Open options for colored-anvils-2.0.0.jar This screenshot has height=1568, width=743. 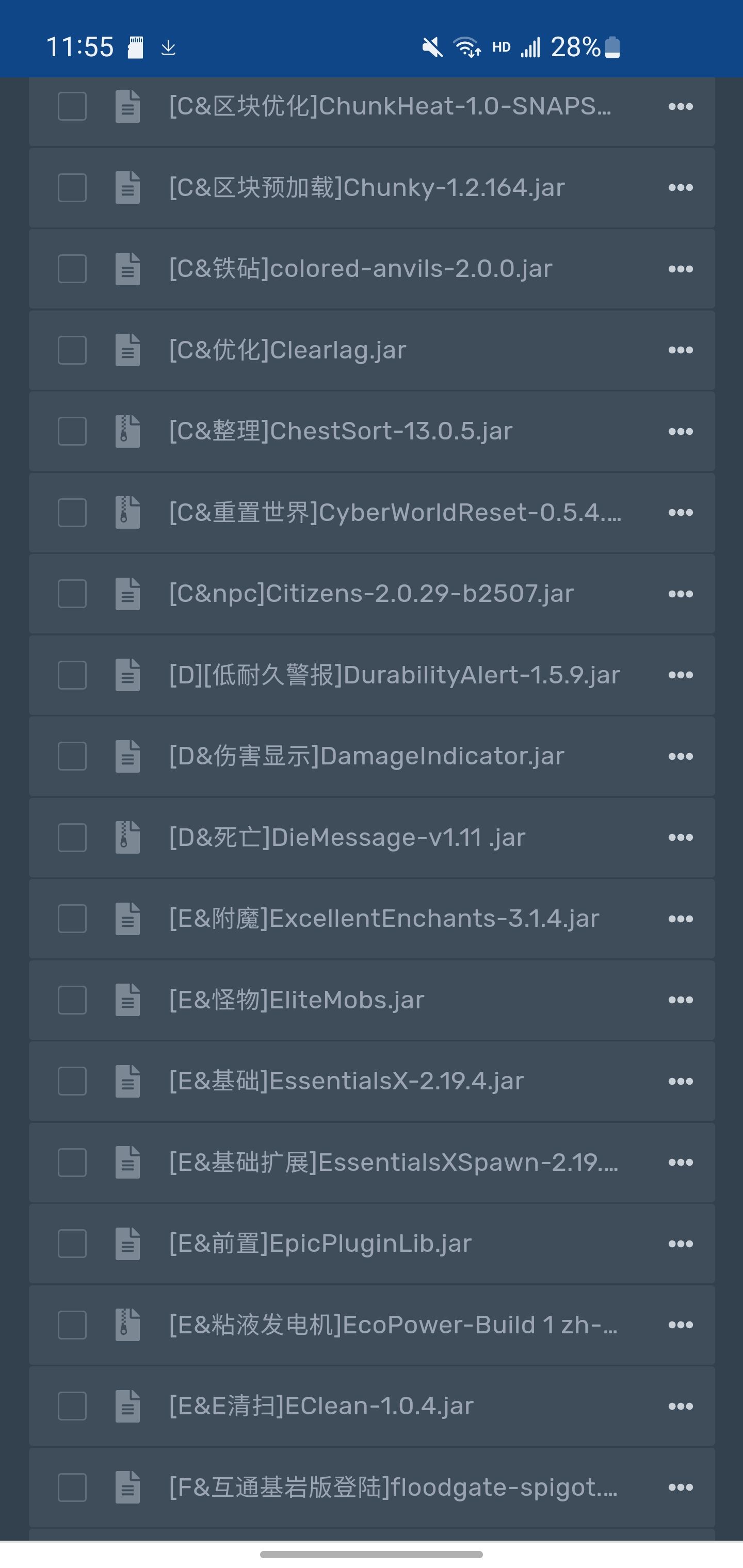click(680, 269)
